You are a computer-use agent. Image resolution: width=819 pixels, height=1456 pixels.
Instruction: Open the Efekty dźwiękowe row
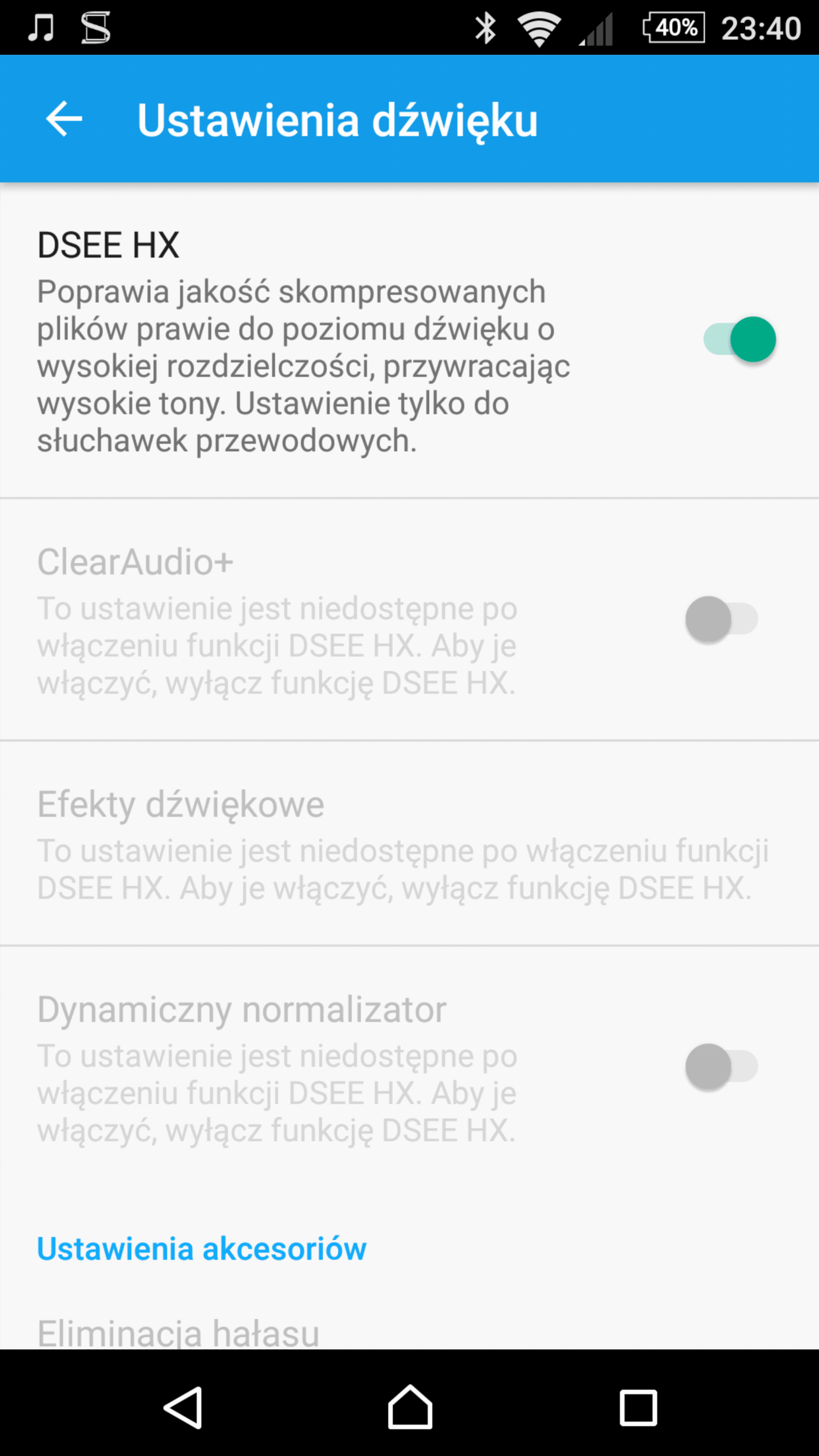pos(409,843)
